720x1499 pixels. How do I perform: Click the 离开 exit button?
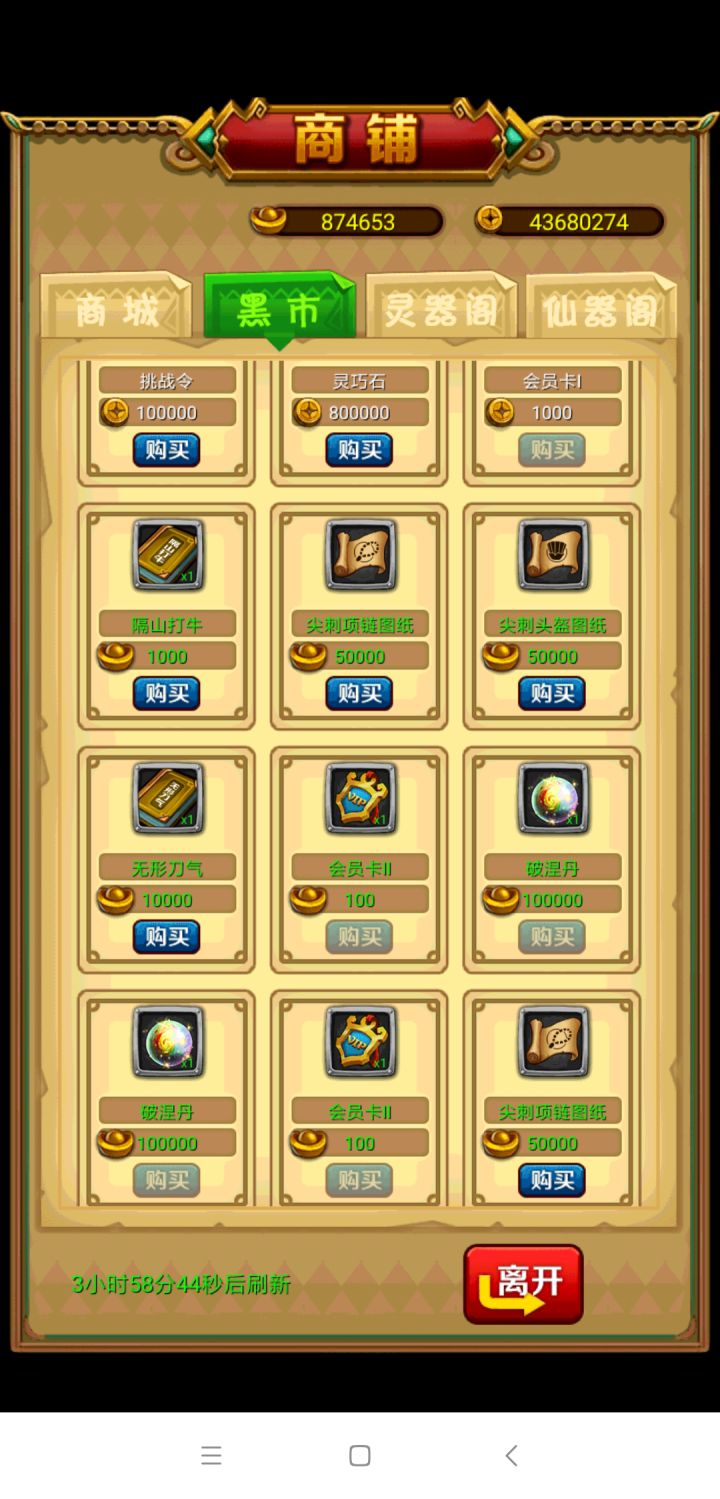(x=521, y=1285)
